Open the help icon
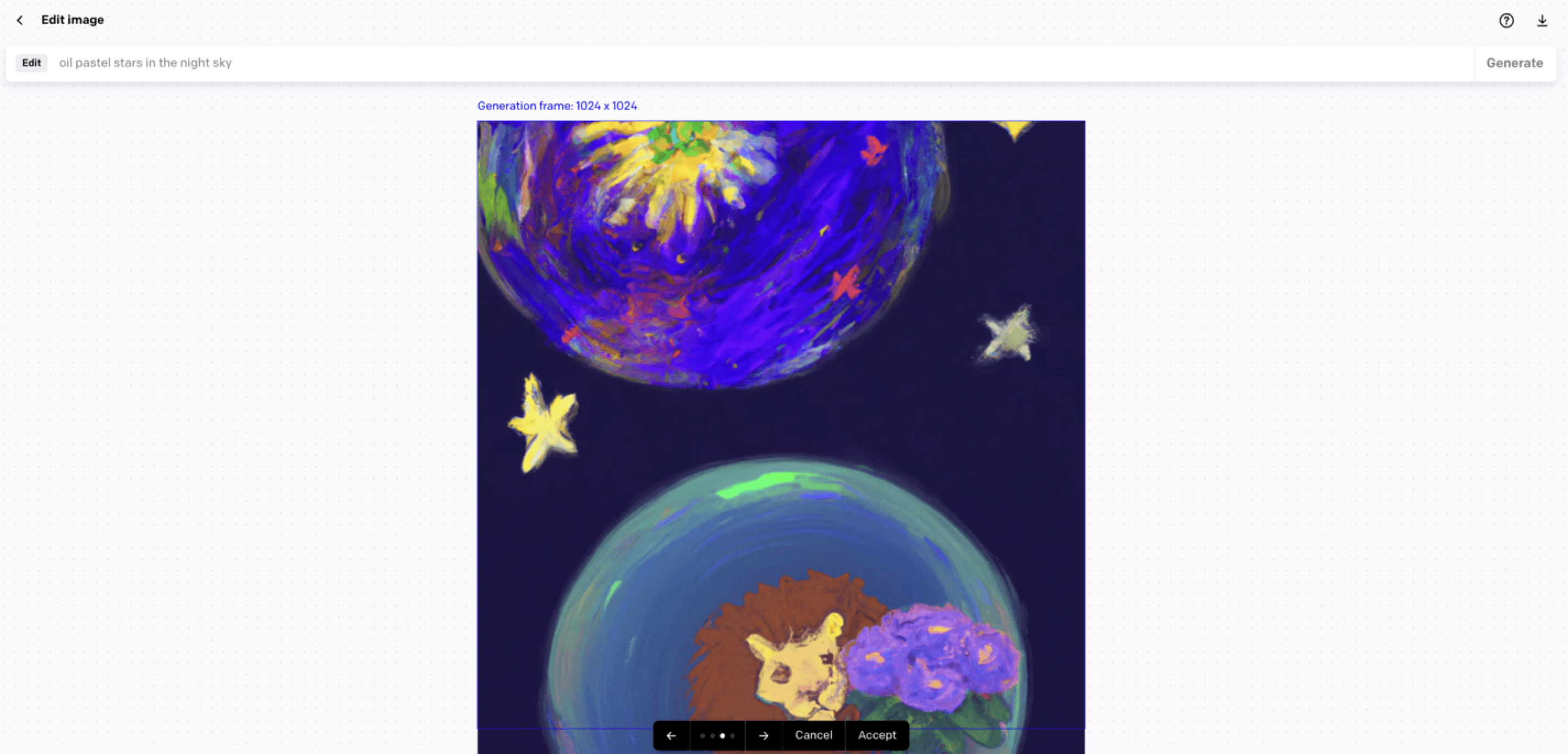Viewport: 1568px width, 754px height. coord(1506,21)
